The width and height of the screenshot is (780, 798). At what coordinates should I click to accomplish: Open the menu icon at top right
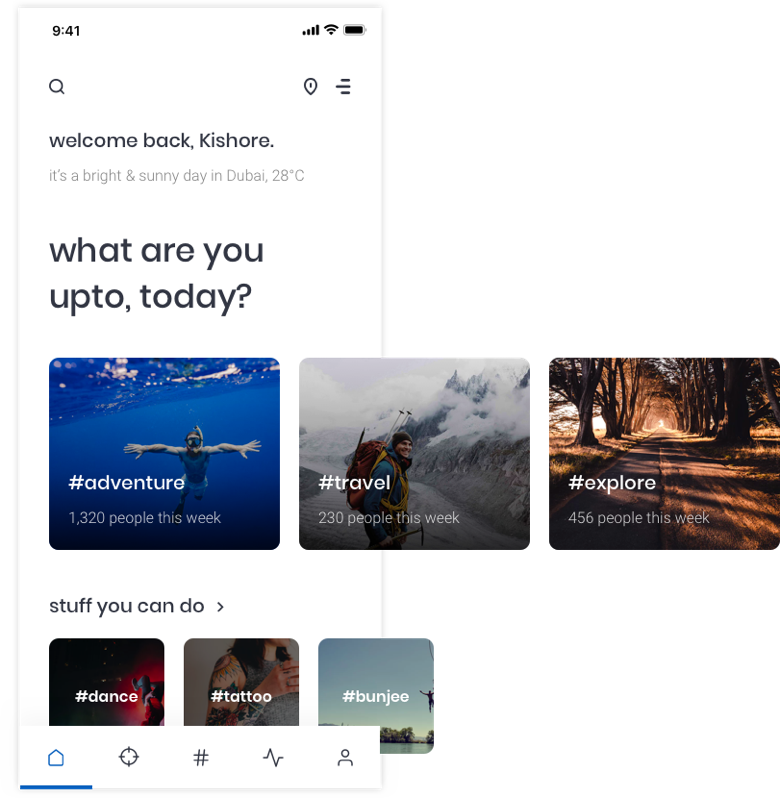(x=344, y=87)
